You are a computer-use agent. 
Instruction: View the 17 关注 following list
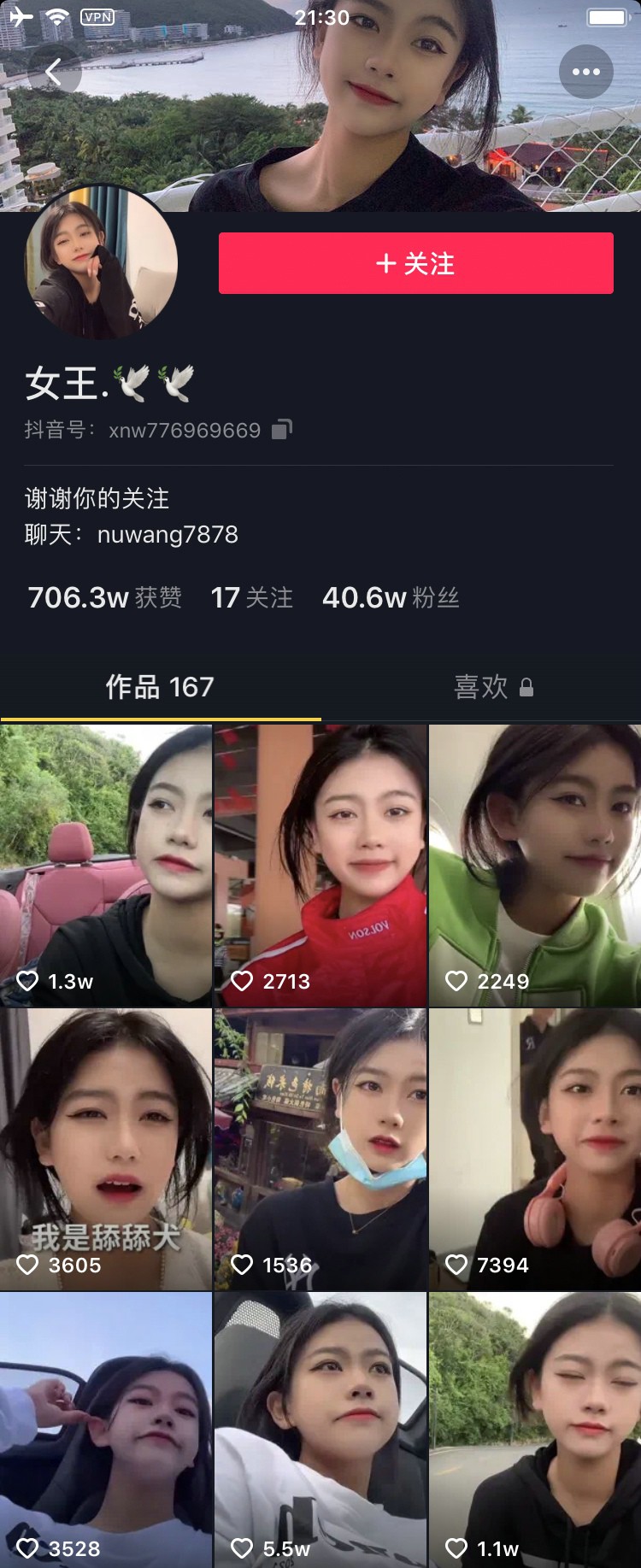[251, 597]
